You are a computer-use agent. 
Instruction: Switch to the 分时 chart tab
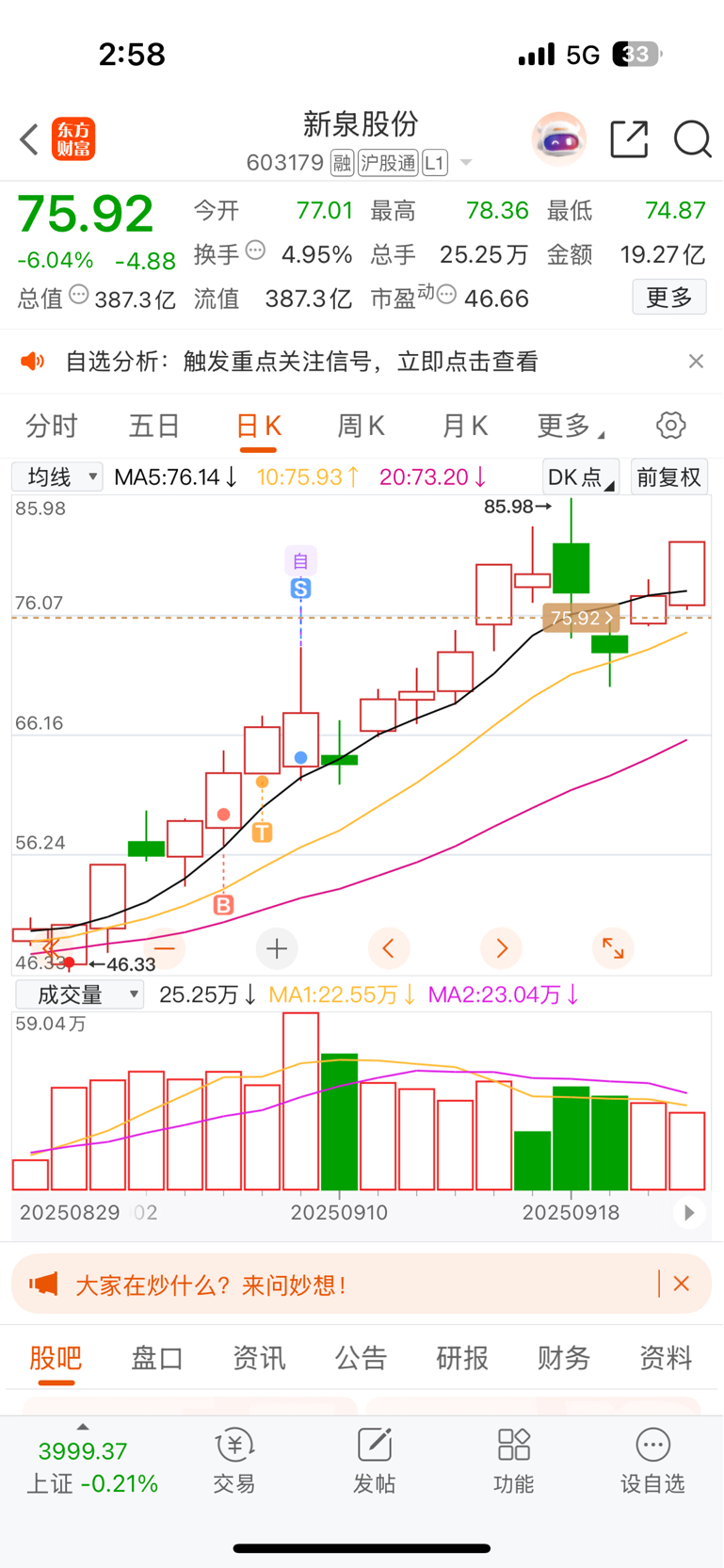(52, 427)
